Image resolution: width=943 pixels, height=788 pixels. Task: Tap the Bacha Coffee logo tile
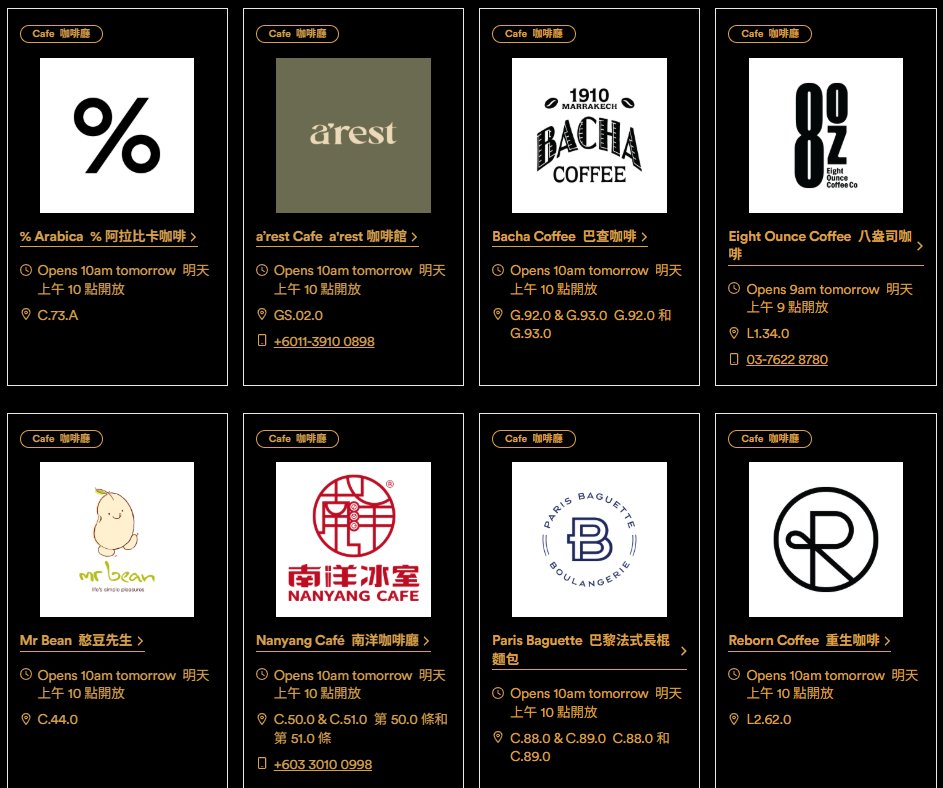(589, 135)
